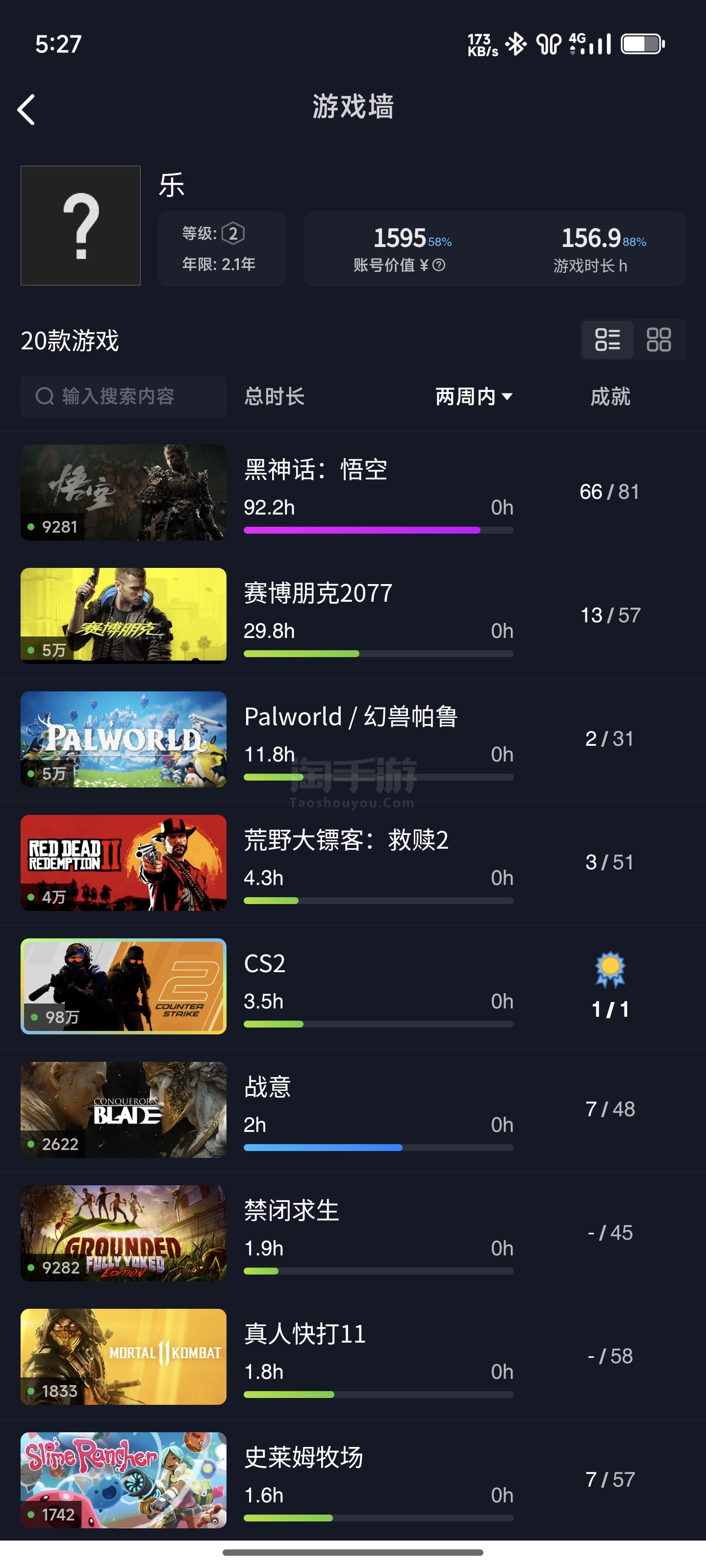Open 黑神话：悟空 game entry
This screenshot has height=1568, width=706.
tap(353, 492)
